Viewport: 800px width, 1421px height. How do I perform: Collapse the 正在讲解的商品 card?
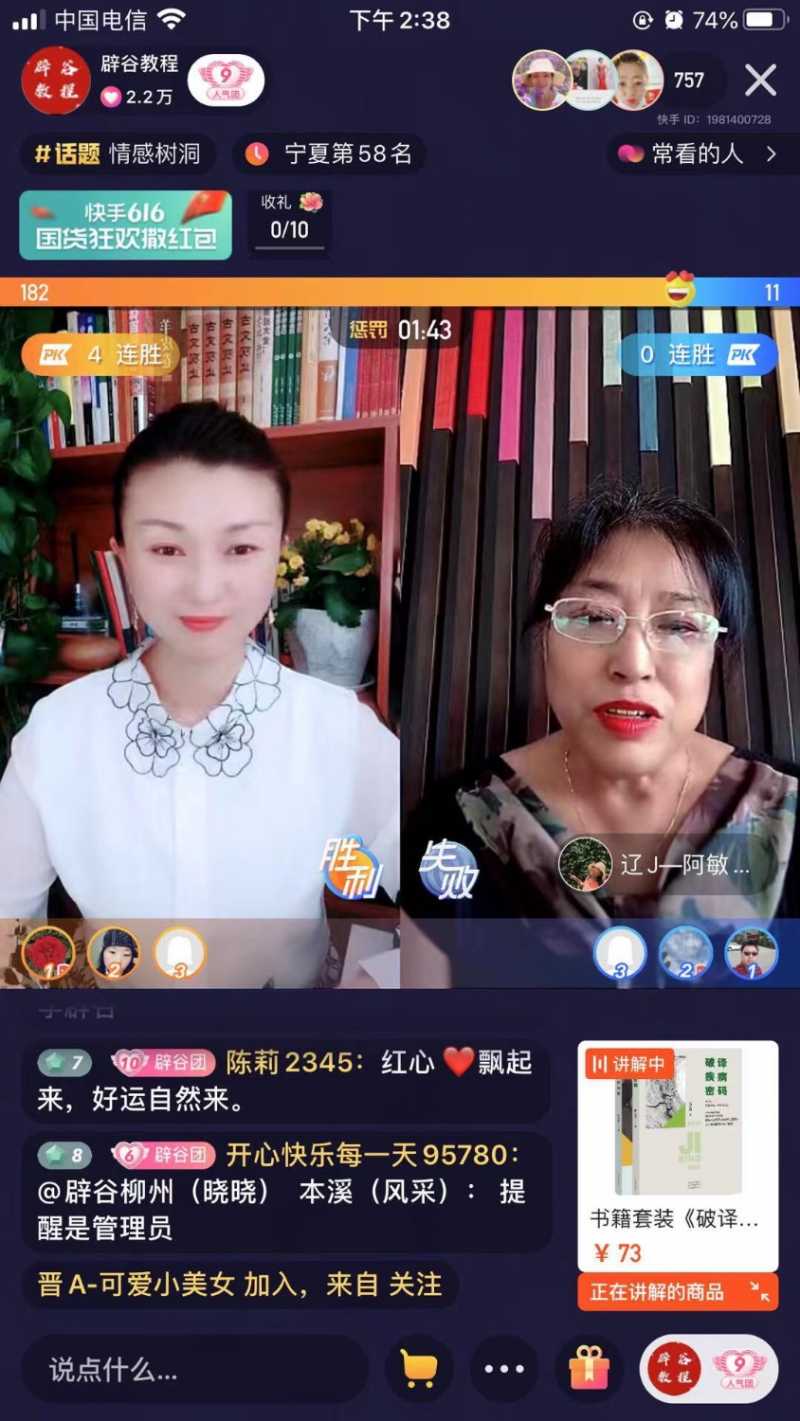click(x=761, y=1291)
